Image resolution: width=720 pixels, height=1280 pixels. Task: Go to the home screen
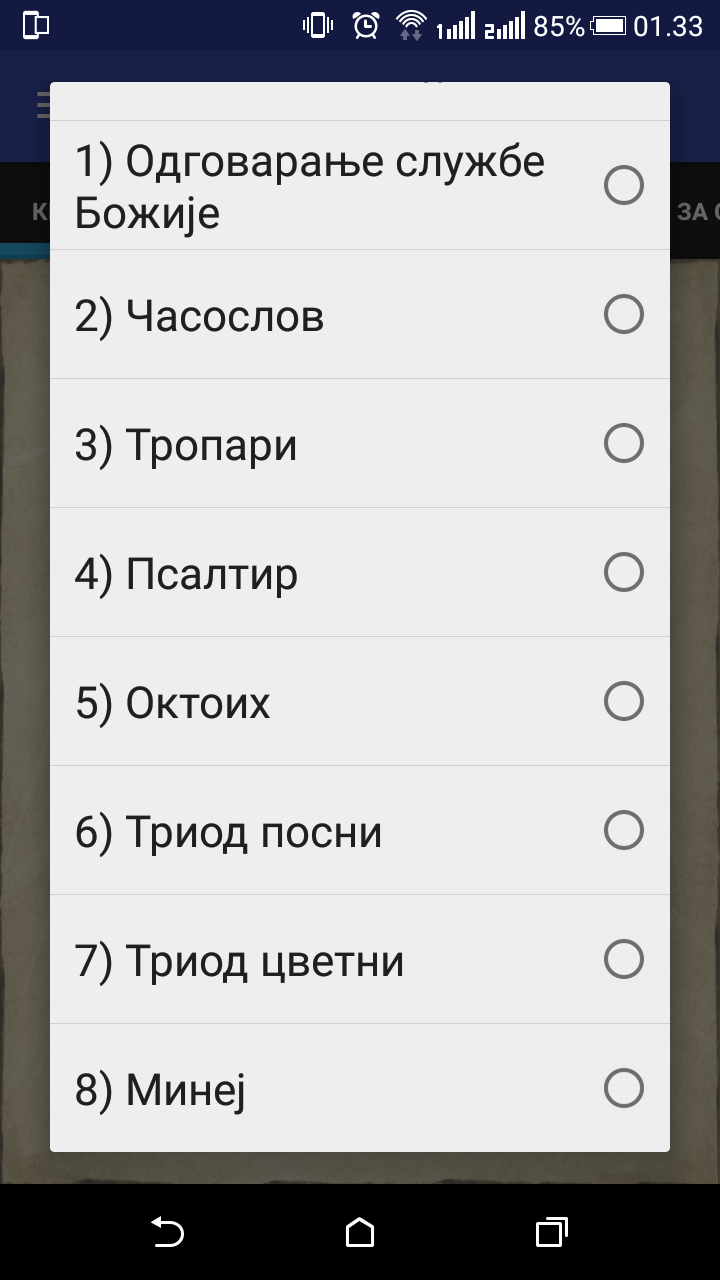[x=360, y=1232]
